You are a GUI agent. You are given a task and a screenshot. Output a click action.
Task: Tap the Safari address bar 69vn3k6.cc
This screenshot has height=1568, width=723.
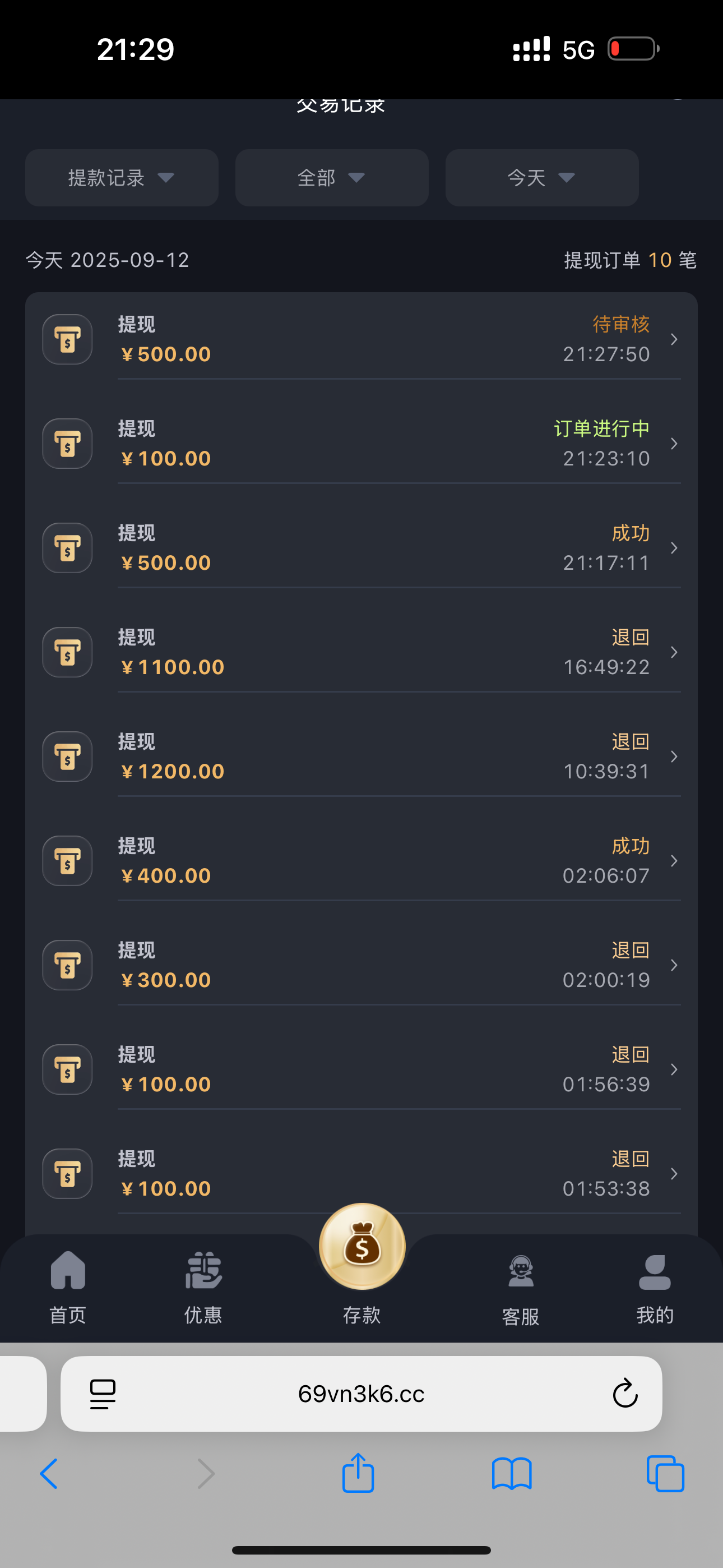(361, 1393)
